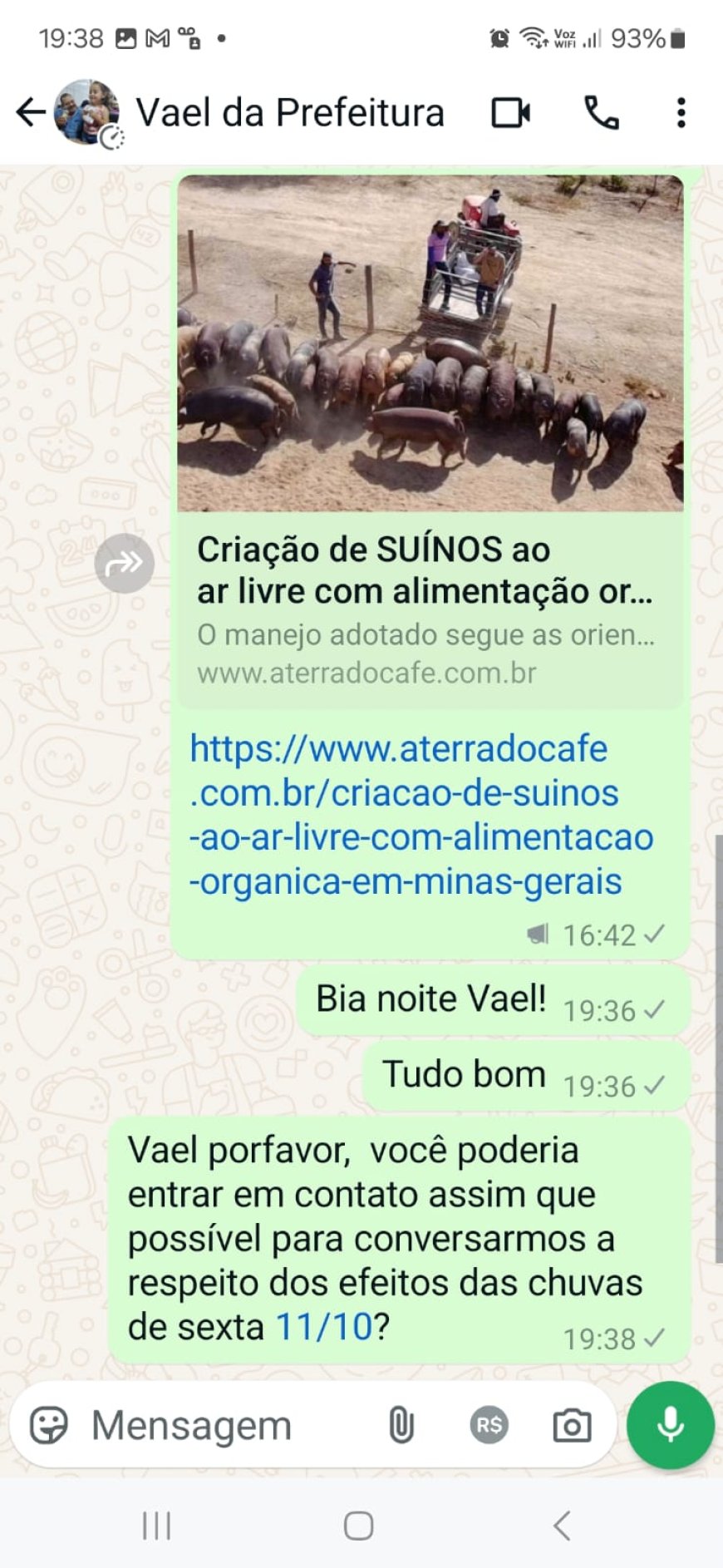Open the R$ payment option

[x=489, y=1425]
